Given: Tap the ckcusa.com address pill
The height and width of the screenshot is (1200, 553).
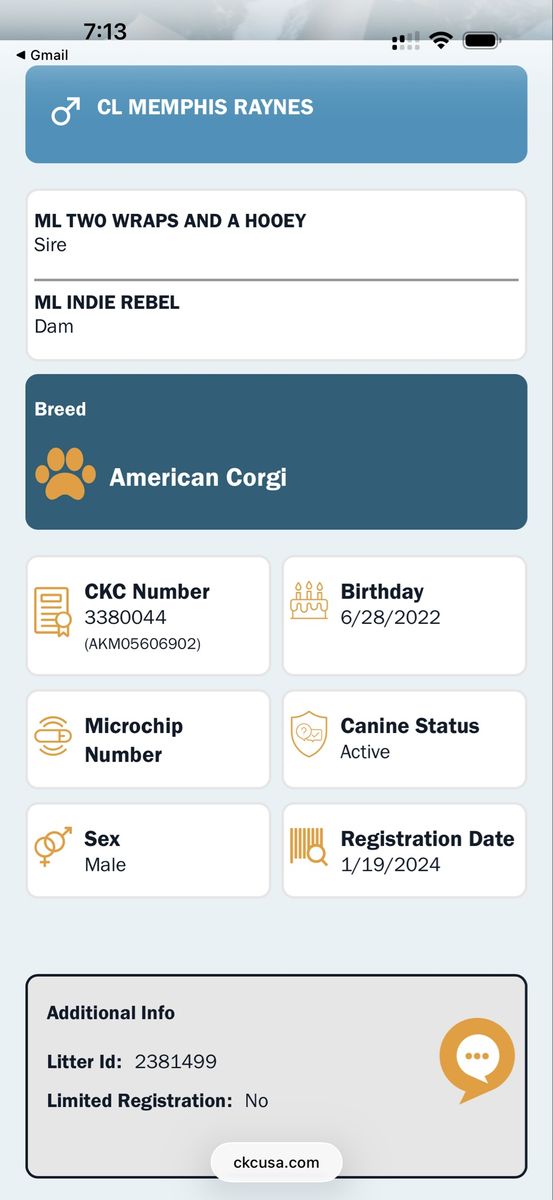Looking at the screenshot, I should [x=276, y=1162].
